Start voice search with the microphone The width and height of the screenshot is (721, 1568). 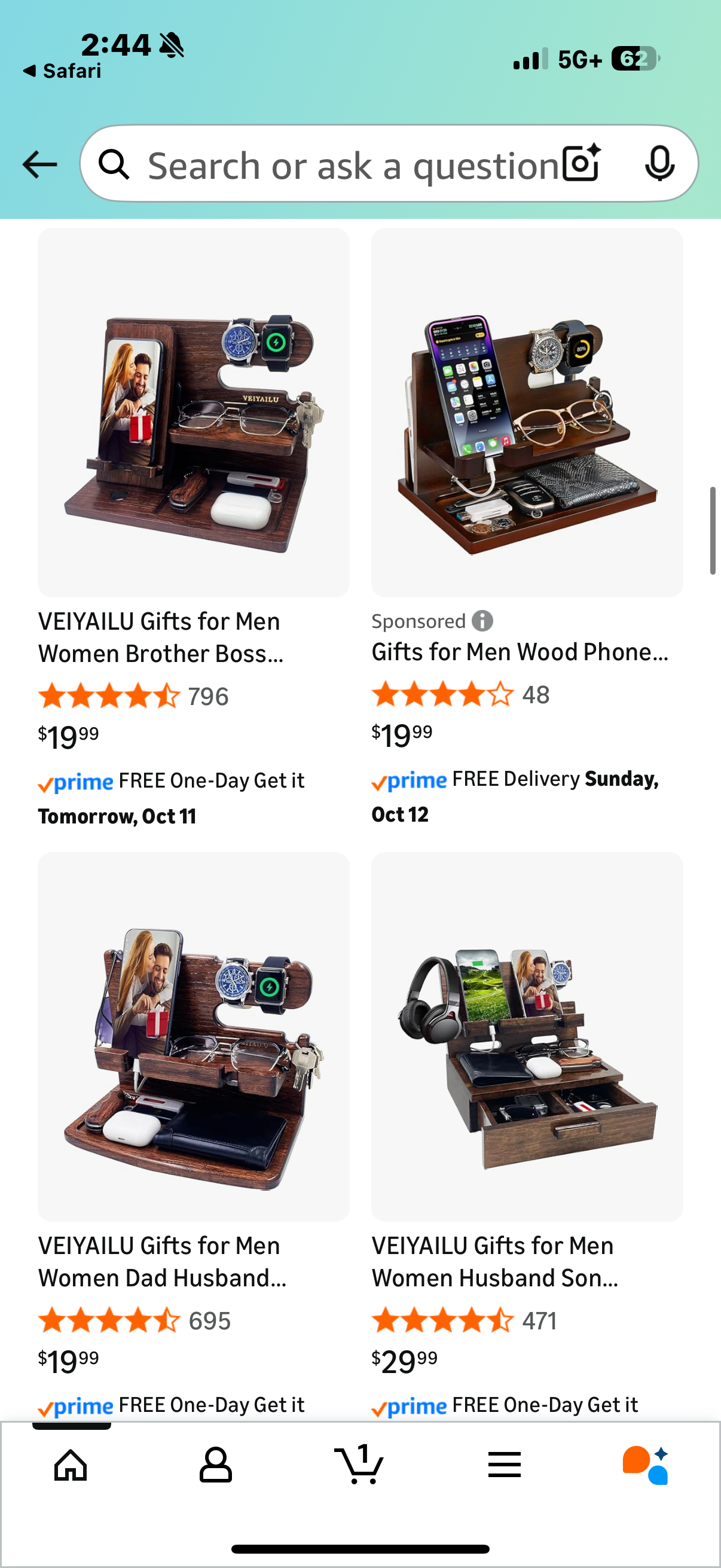[659, 164]
